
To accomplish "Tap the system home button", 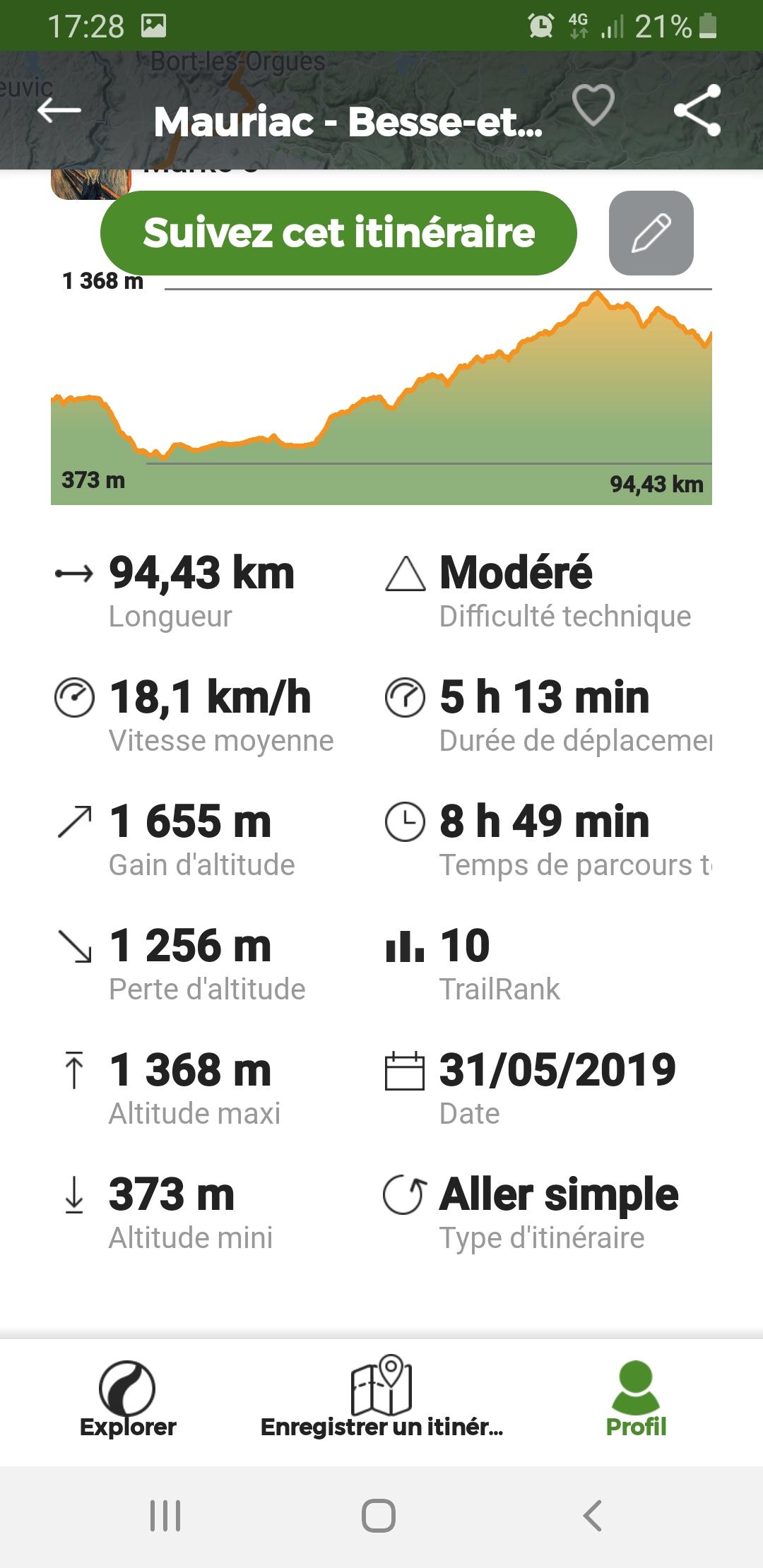I will [379, 1516].
